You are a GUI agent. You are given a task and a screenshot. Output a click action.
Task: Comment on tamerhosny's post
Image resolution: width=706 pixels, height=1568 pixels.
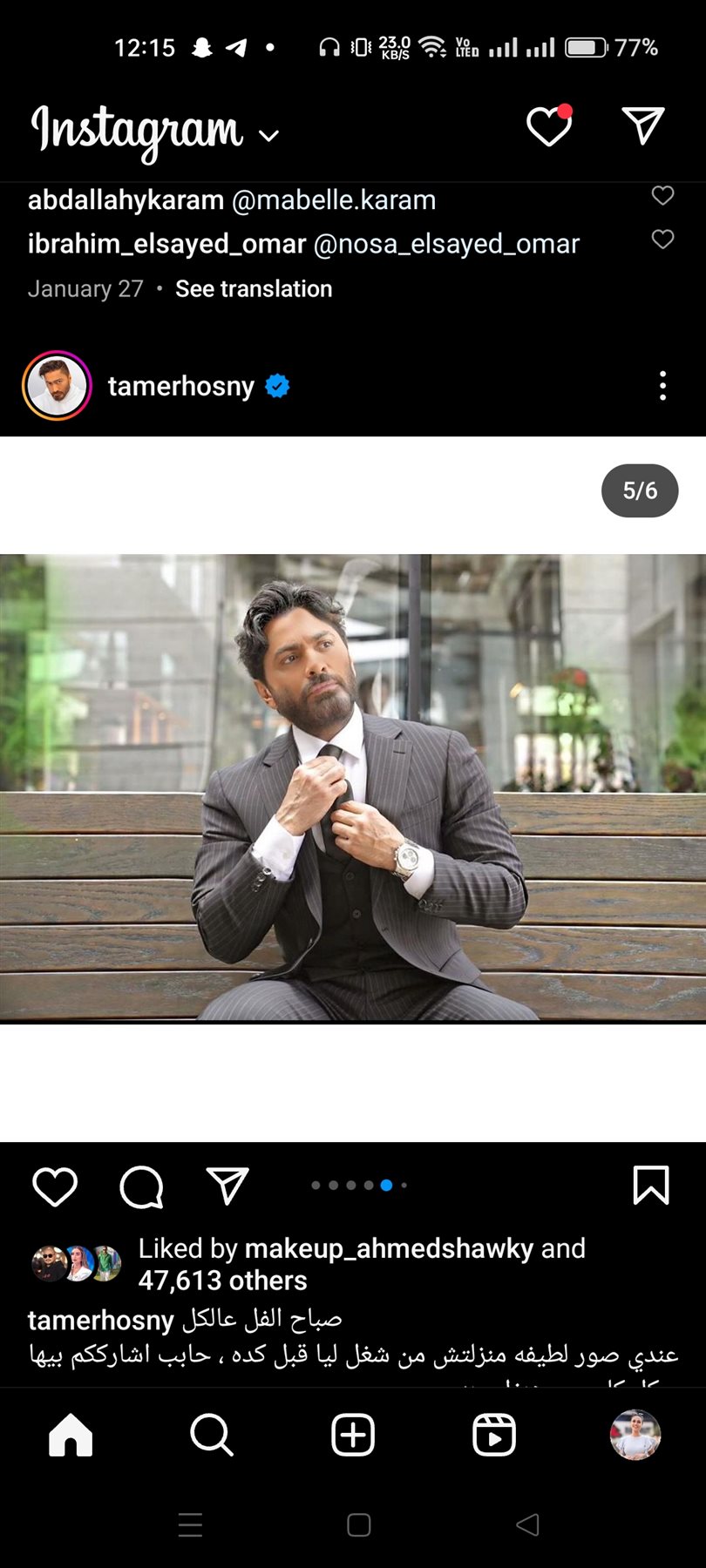tap(141, 1186)
